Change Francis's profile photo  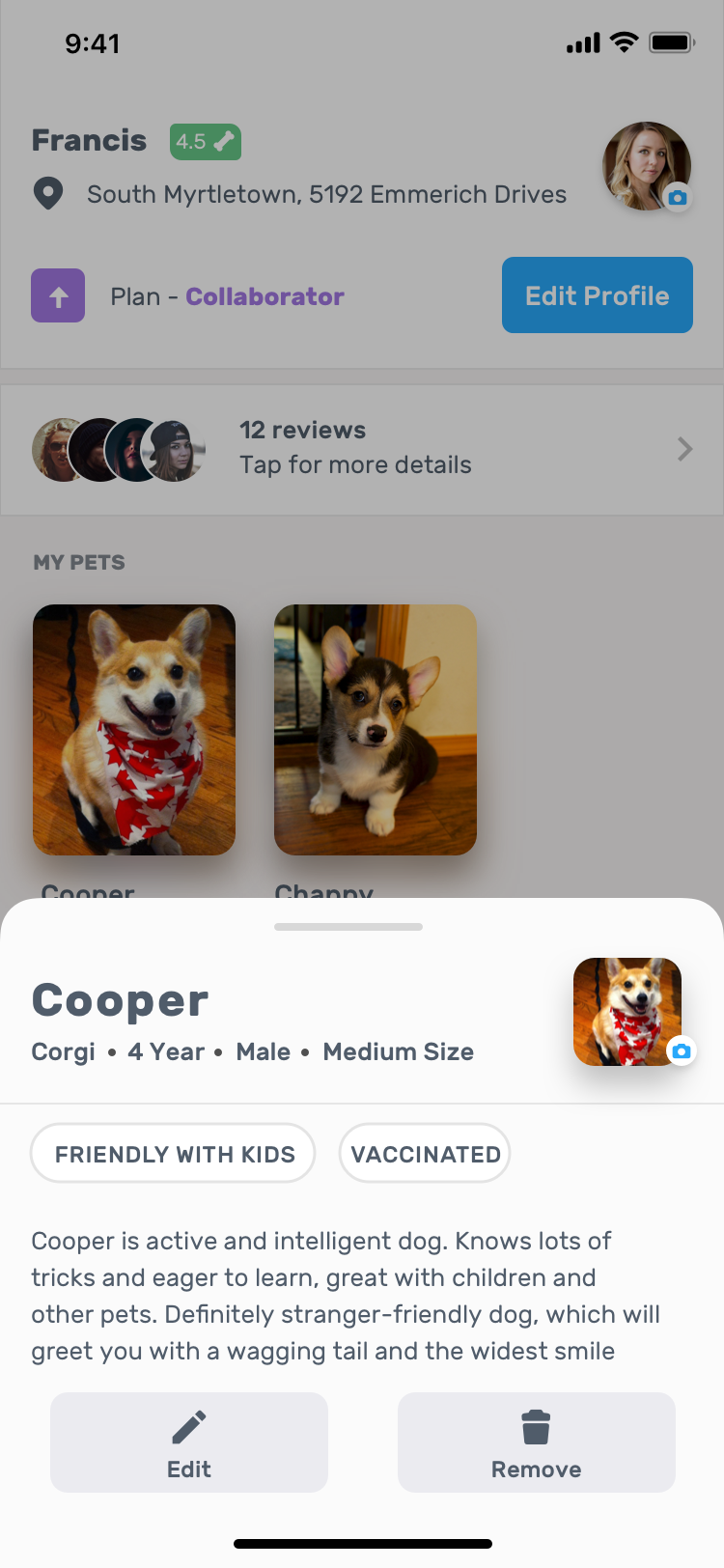click(678, 197)
